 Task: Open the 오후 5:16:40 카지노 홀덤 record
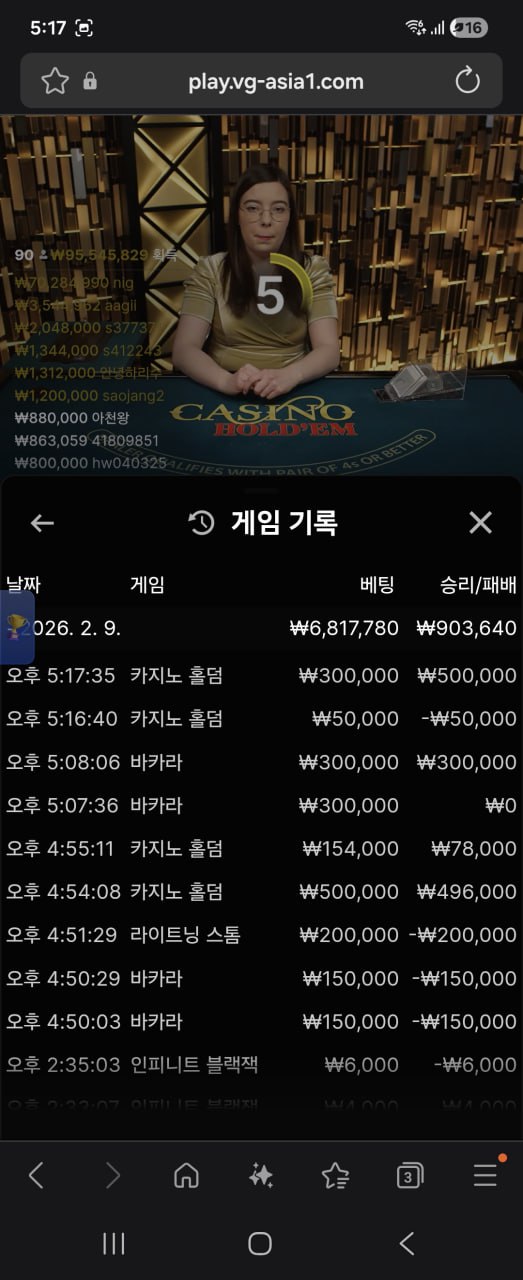pos(261,718)
